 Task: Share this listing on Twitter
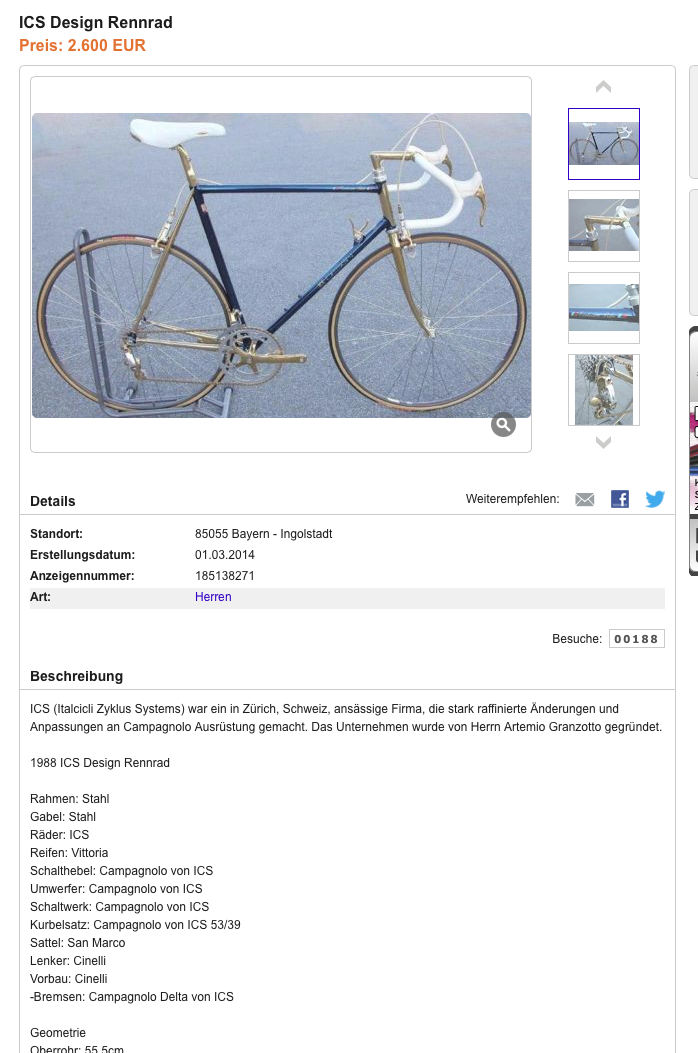point(655,499)
